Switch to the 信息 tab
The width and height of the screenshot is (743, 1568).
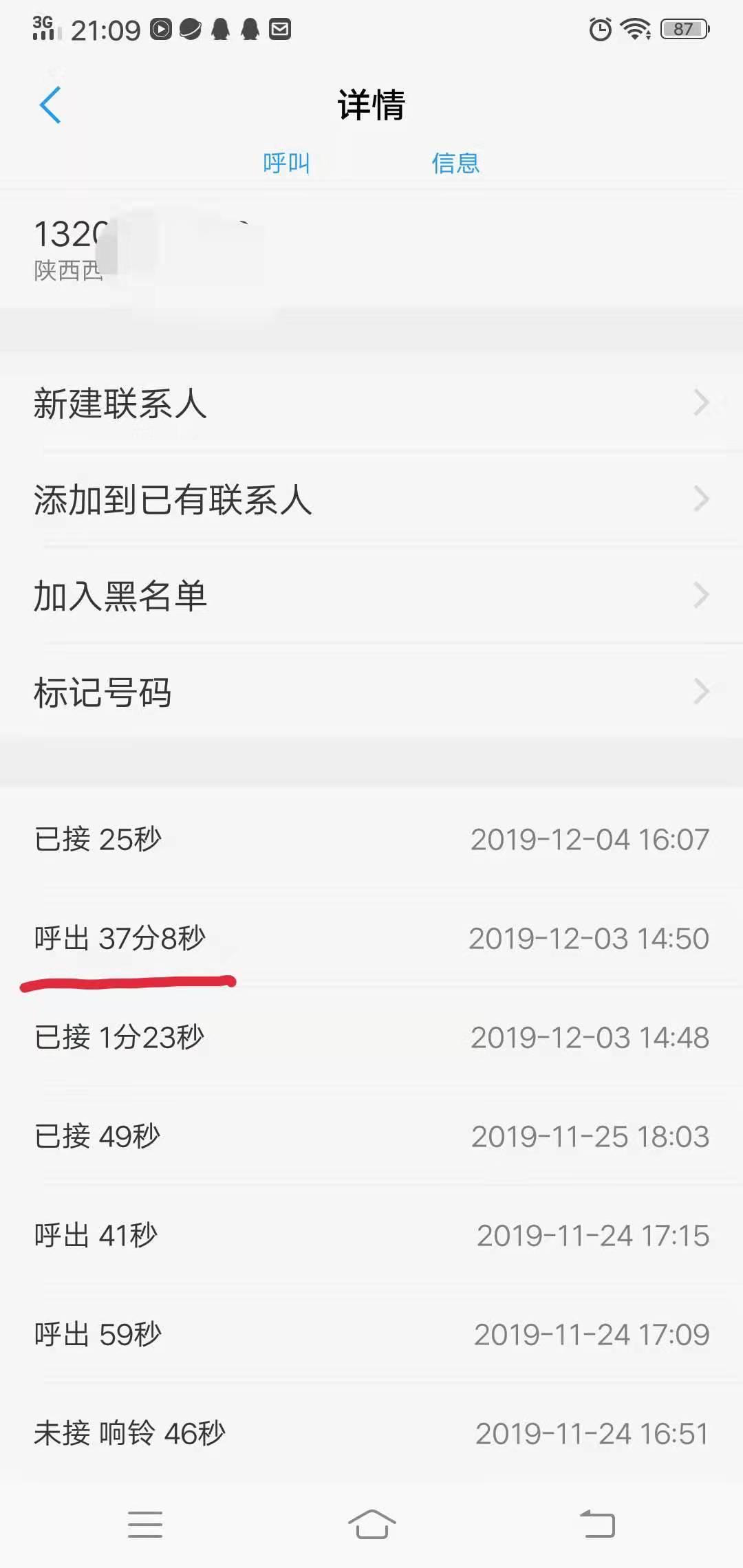tap(456, 163)
